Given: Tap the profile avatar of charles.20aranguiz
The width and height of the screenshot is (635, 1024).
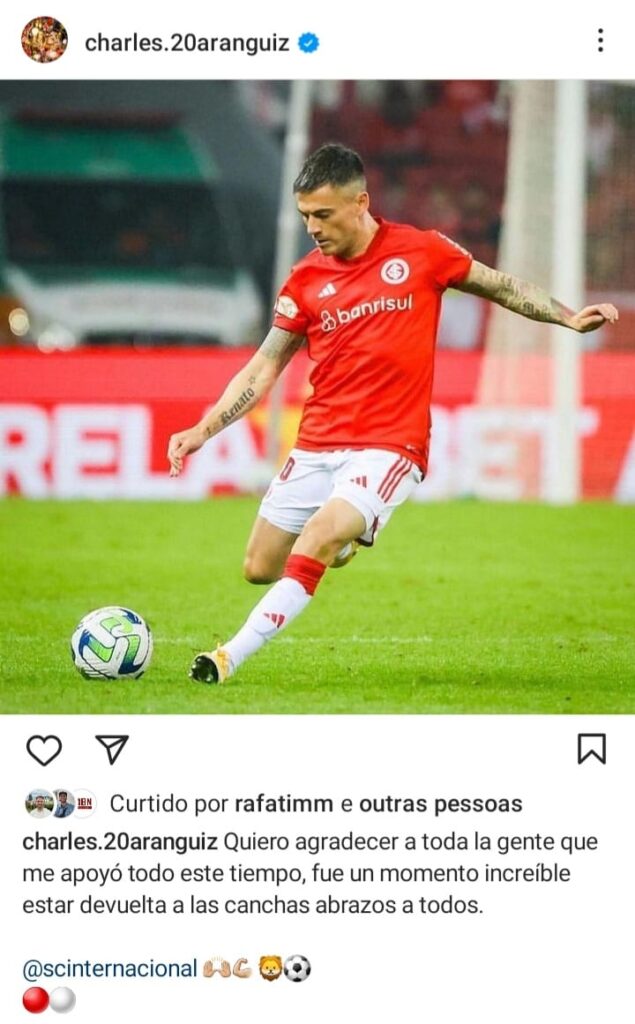Looking at the screenshot, I should (x=44, y=40).
